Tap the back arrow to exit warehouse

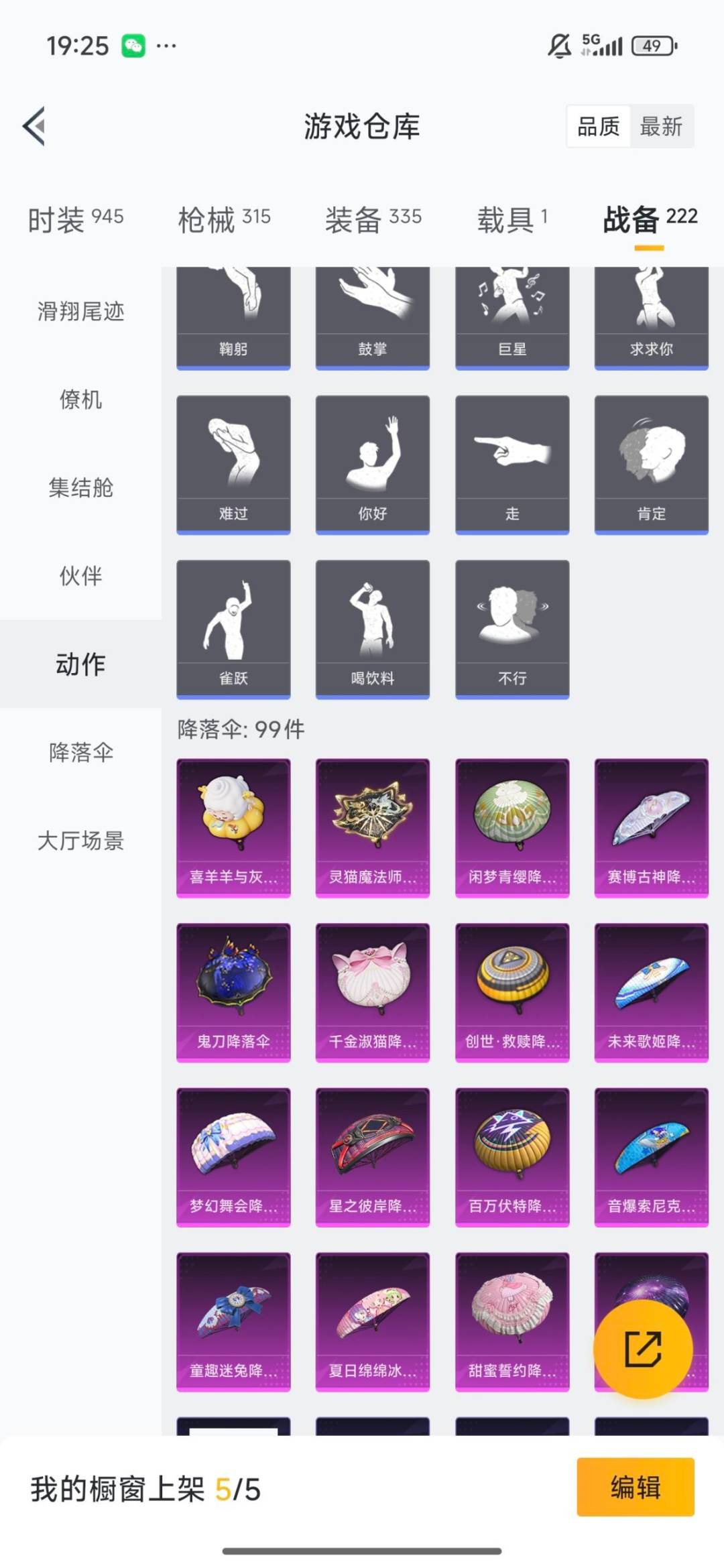pos(34,127)
